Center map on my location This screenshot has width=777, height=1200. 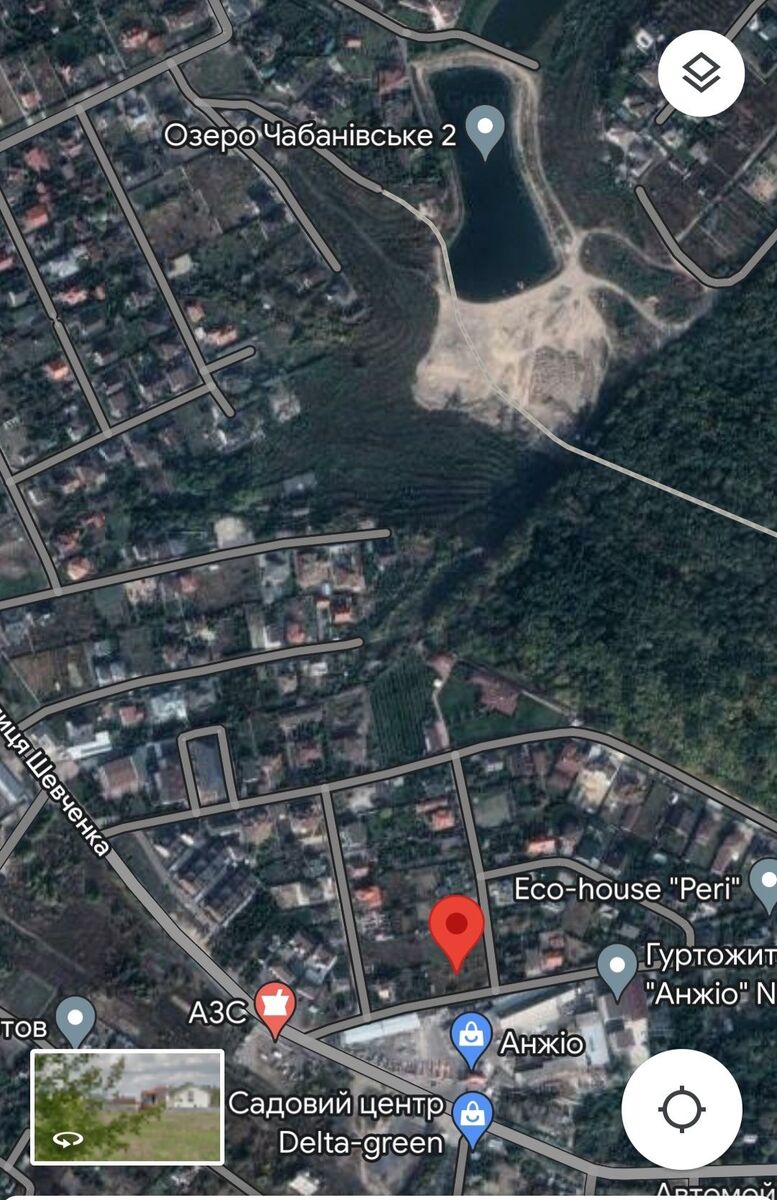tap(682, 1109)
